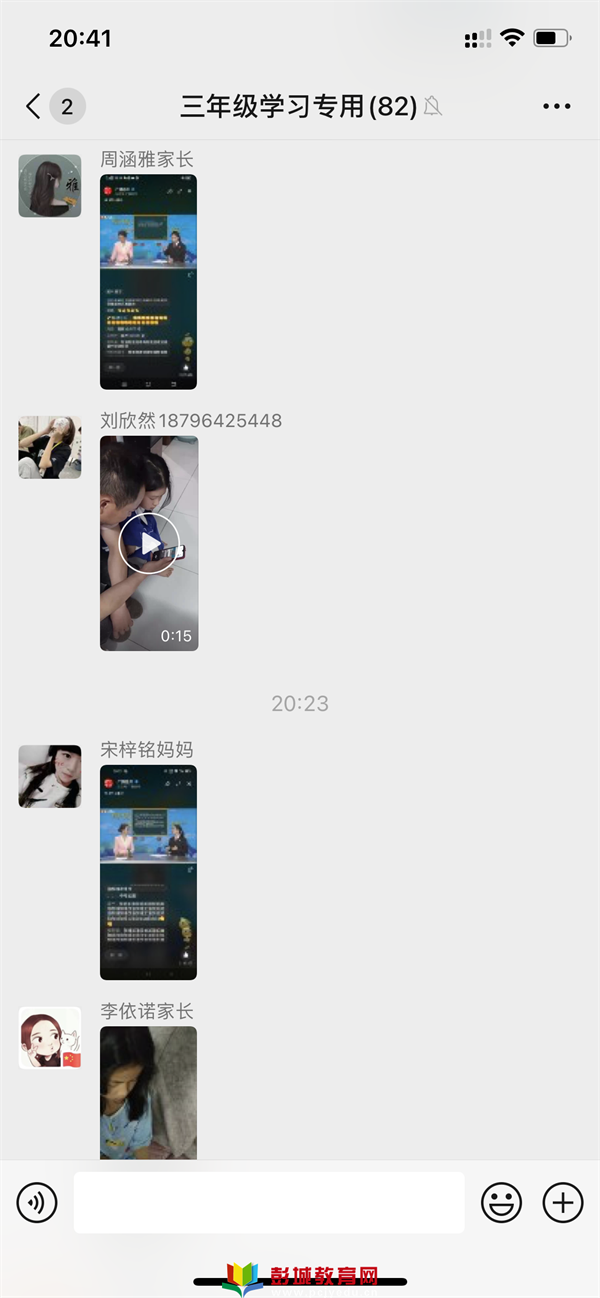Open the photo sent by 李依诺家长

coord(148,1092)
